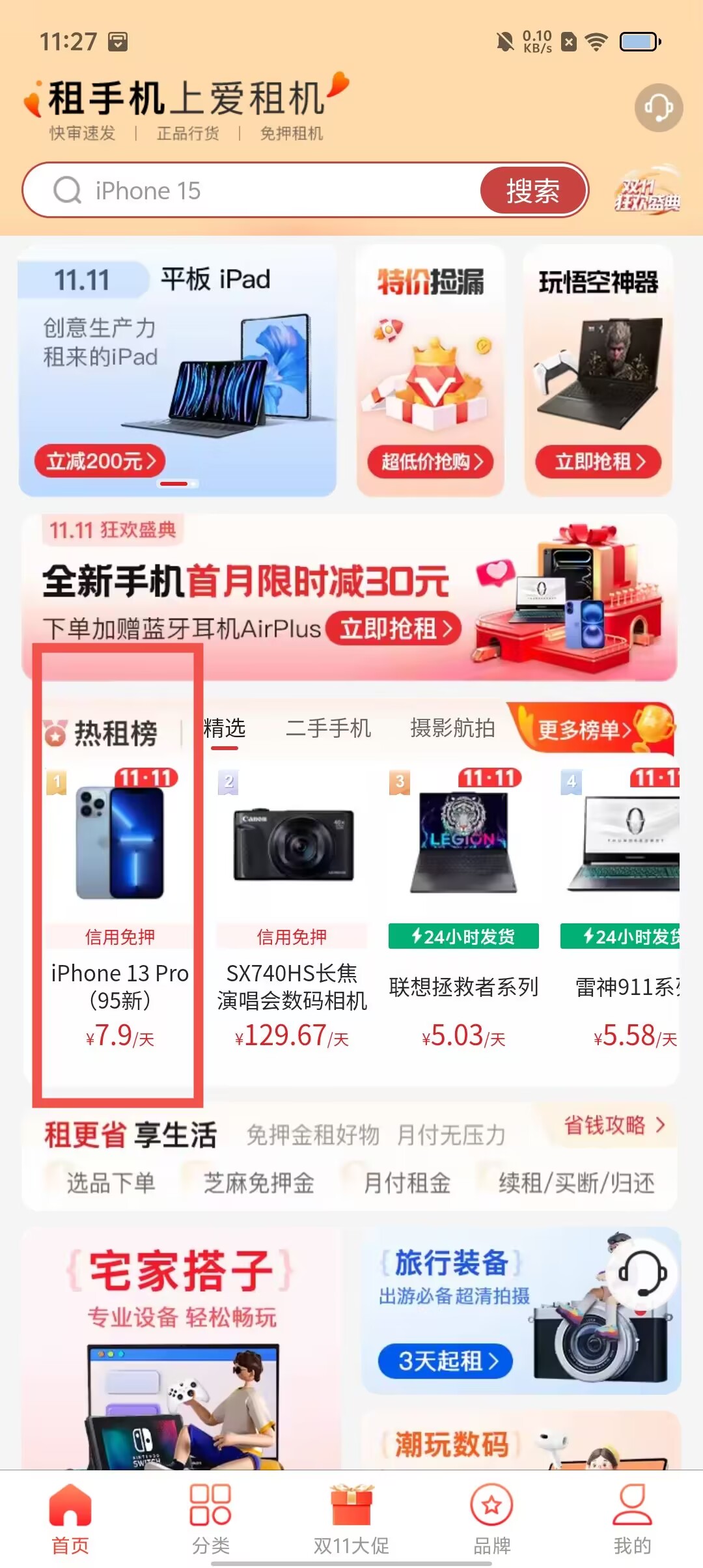The height and width of the screenshot is (1568, 703).
Task: Open 联想拯救者系列 product
Action: pyautogui.click(x=463, y=912)
